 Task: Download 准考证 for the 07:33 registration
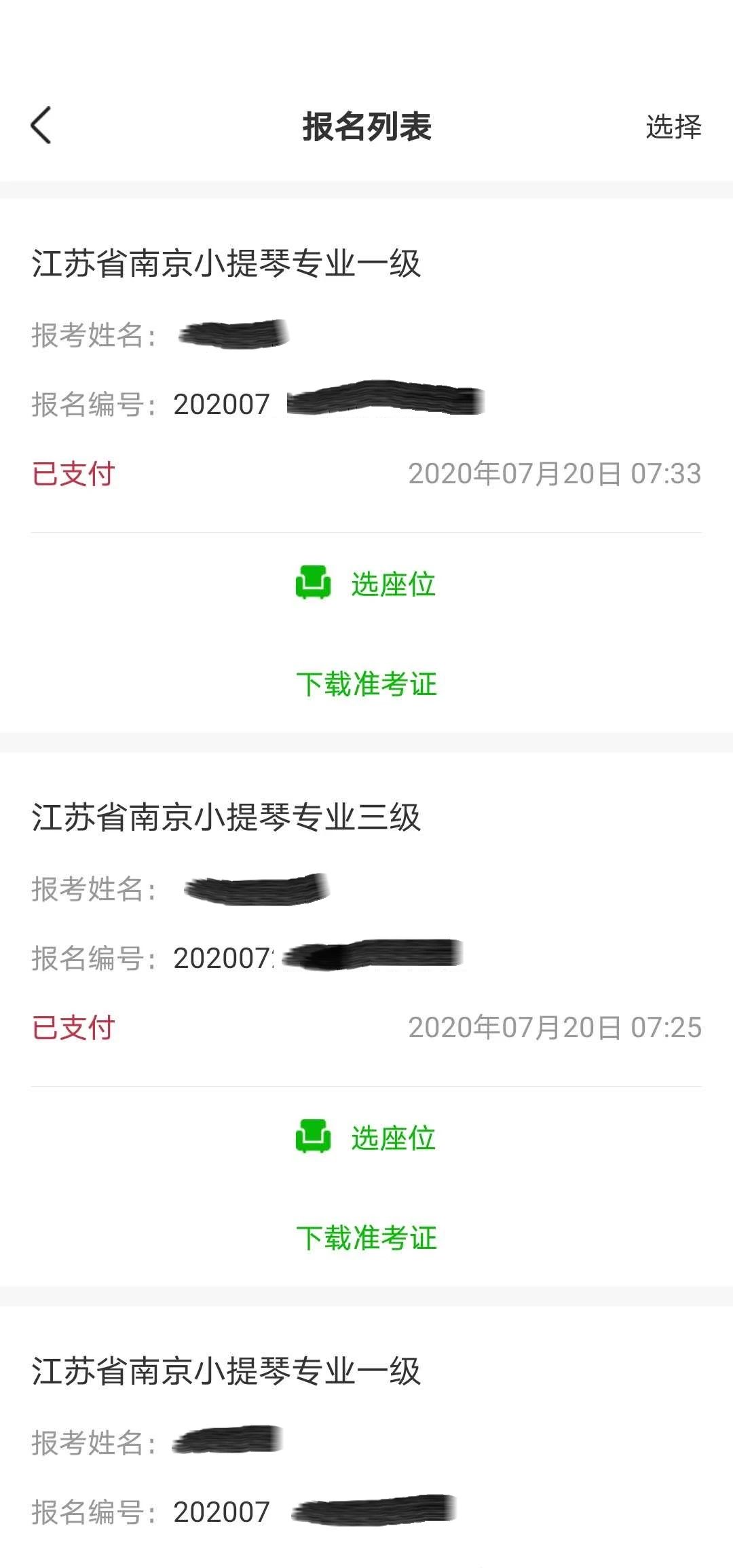pyautogui.click(x=366, y=684)
